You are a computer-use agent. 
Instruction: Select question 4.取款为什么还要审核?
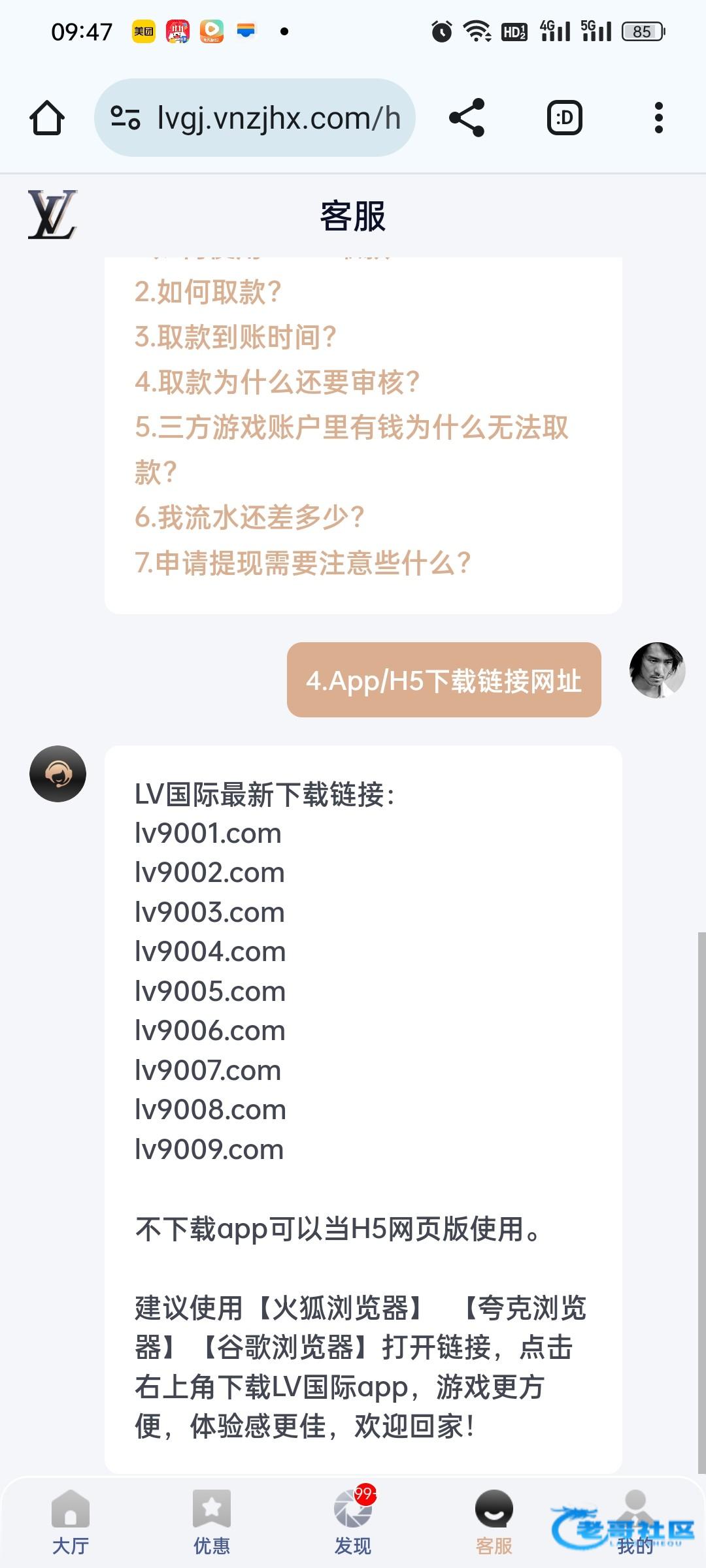pos(277,382)
